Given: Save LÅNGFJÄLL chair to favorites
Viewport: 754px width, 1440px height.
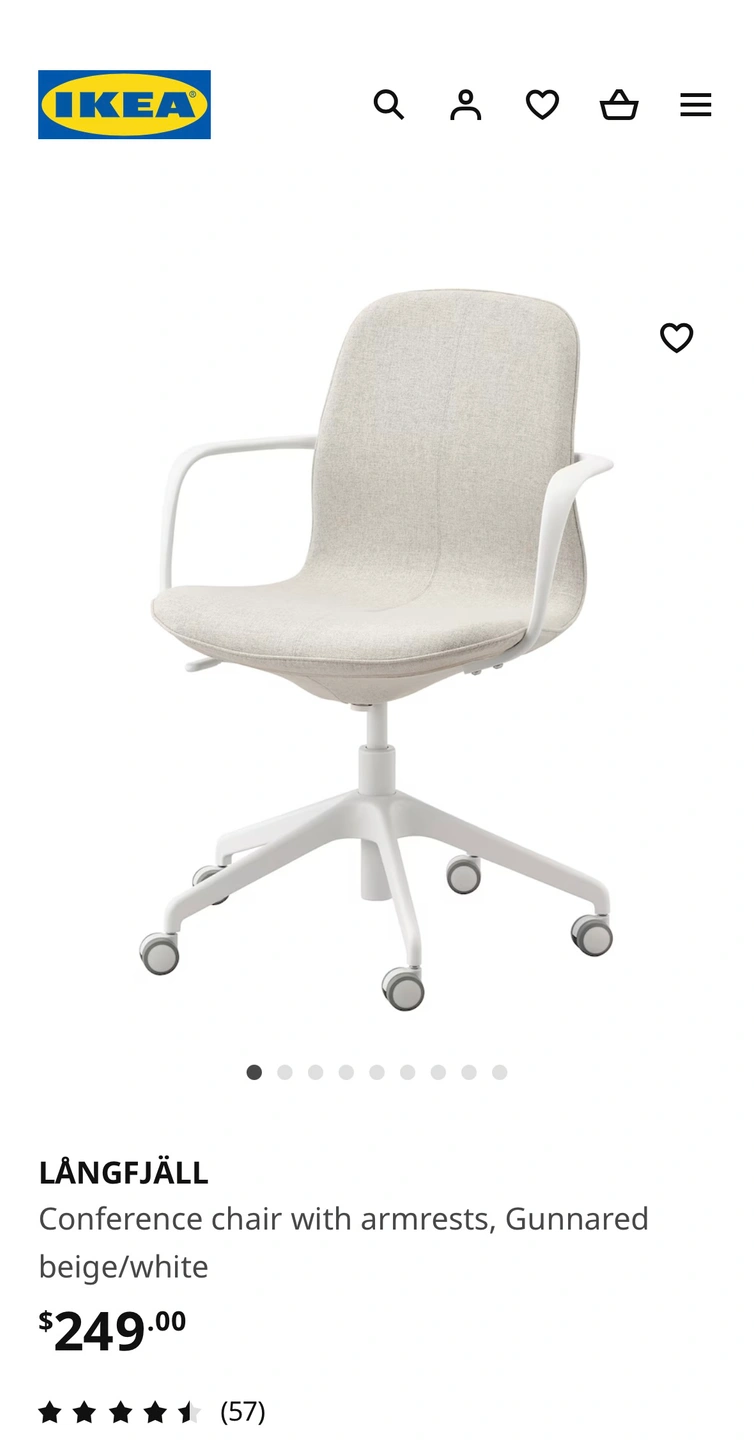Looking at the screenshot, I should 677,338.
